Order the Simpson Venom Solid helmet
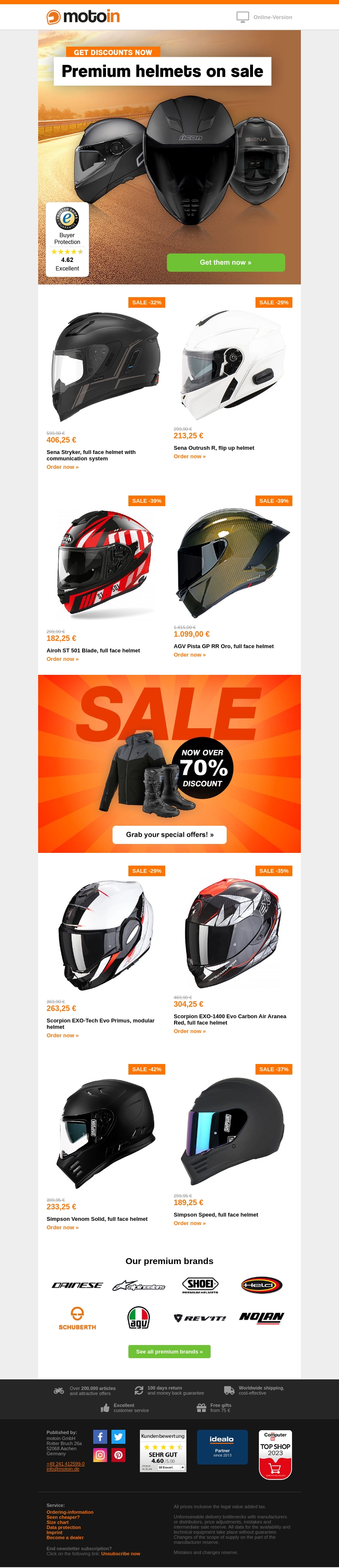This screenshot has width=339, height=1568. [62, 1227]
